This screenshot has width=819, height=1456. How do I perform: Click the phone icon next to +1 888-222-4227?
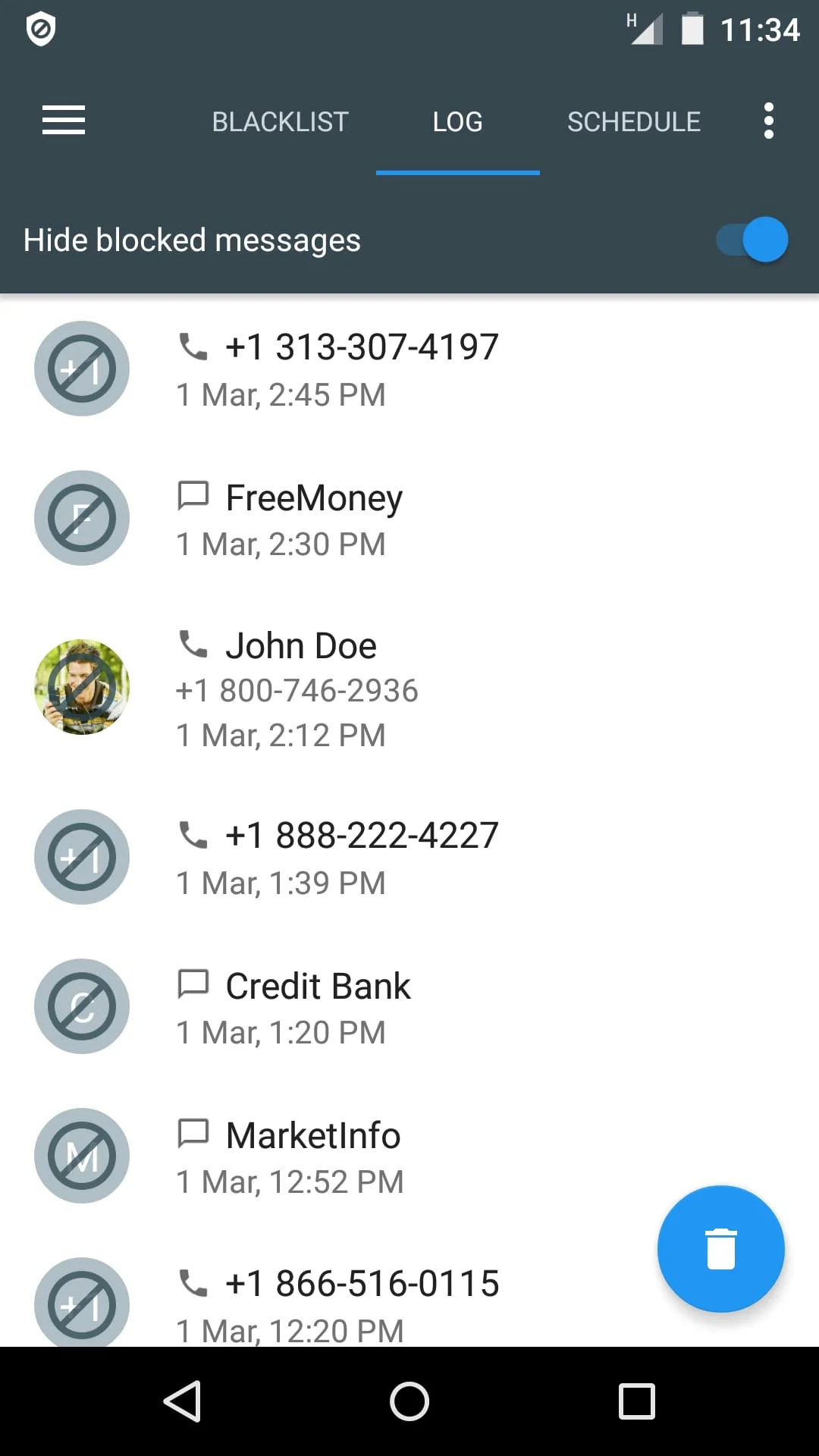[194, 833]
